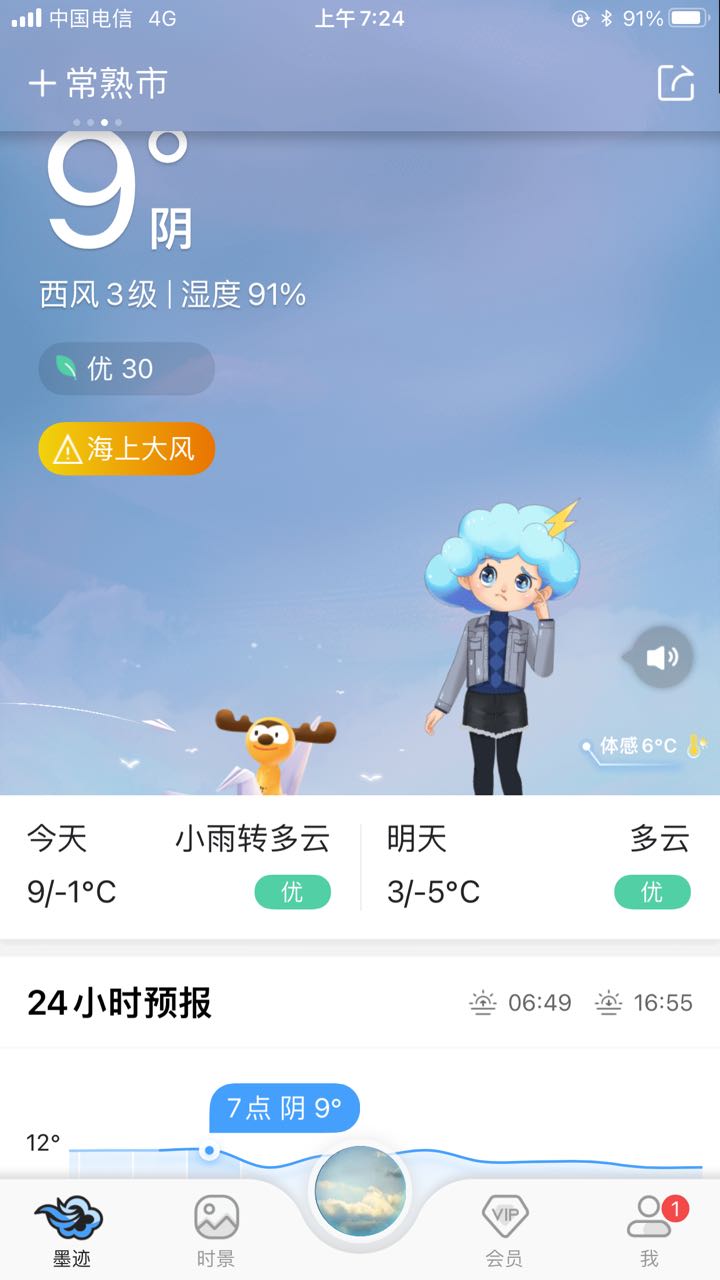Open tomorrow's 多云 forecast card
Image resolution: width=720 pixels, height=1280 pixels.
pos(539,866)
